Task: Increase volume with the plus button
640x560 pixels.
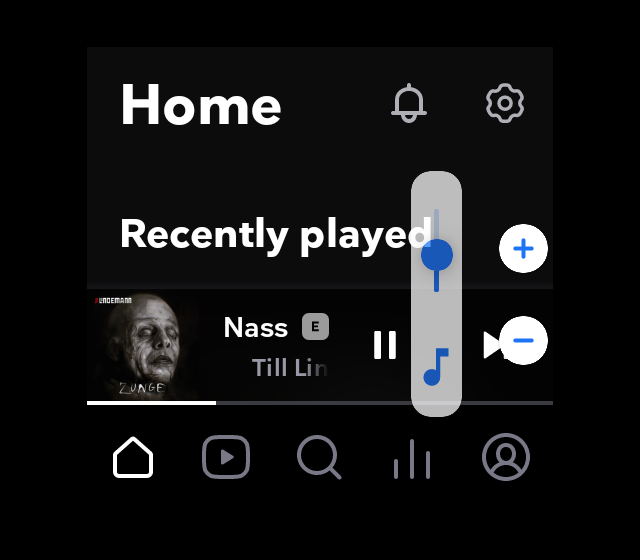Action: pos(523,249)
